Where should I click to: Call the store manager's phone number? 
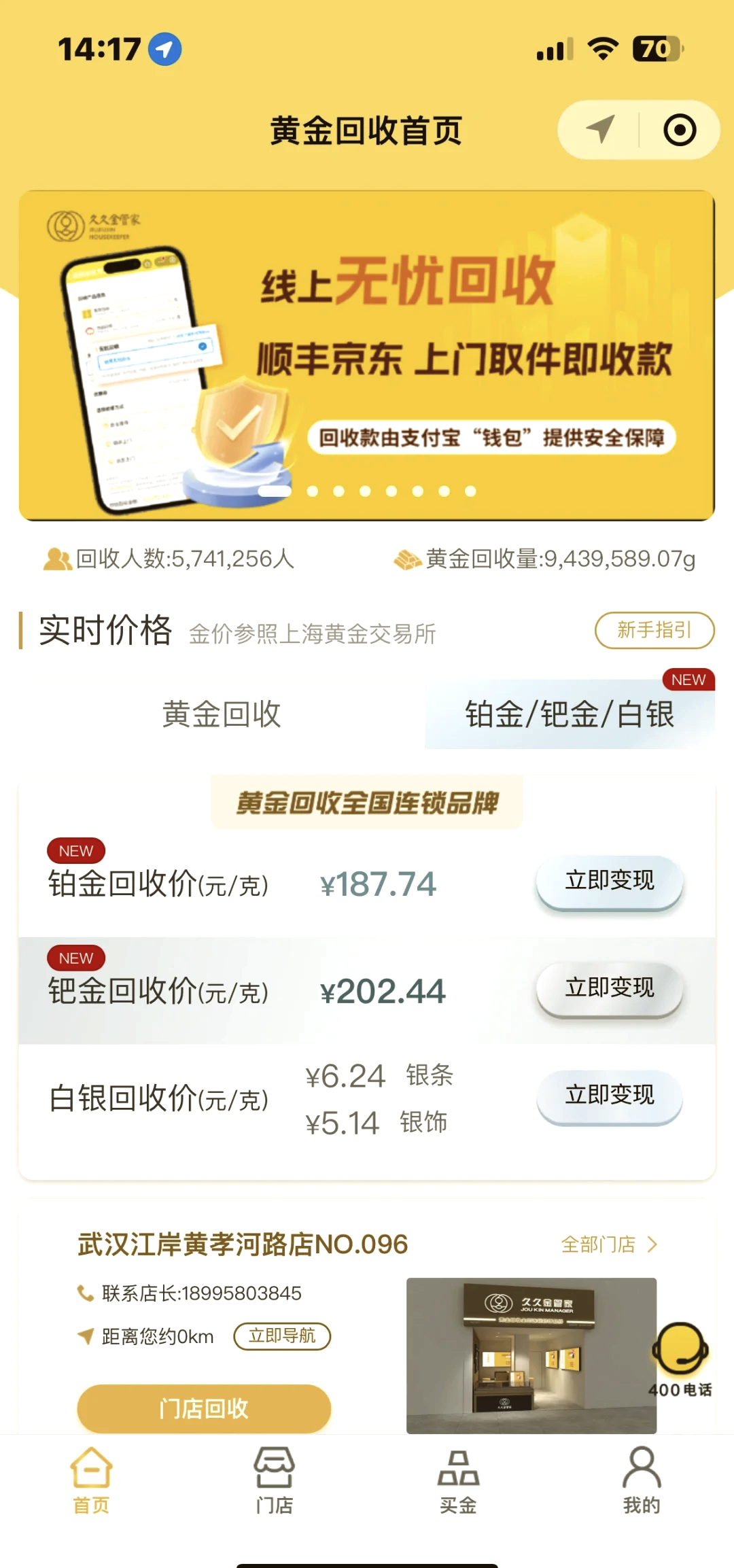click(x=201, y=1293)
